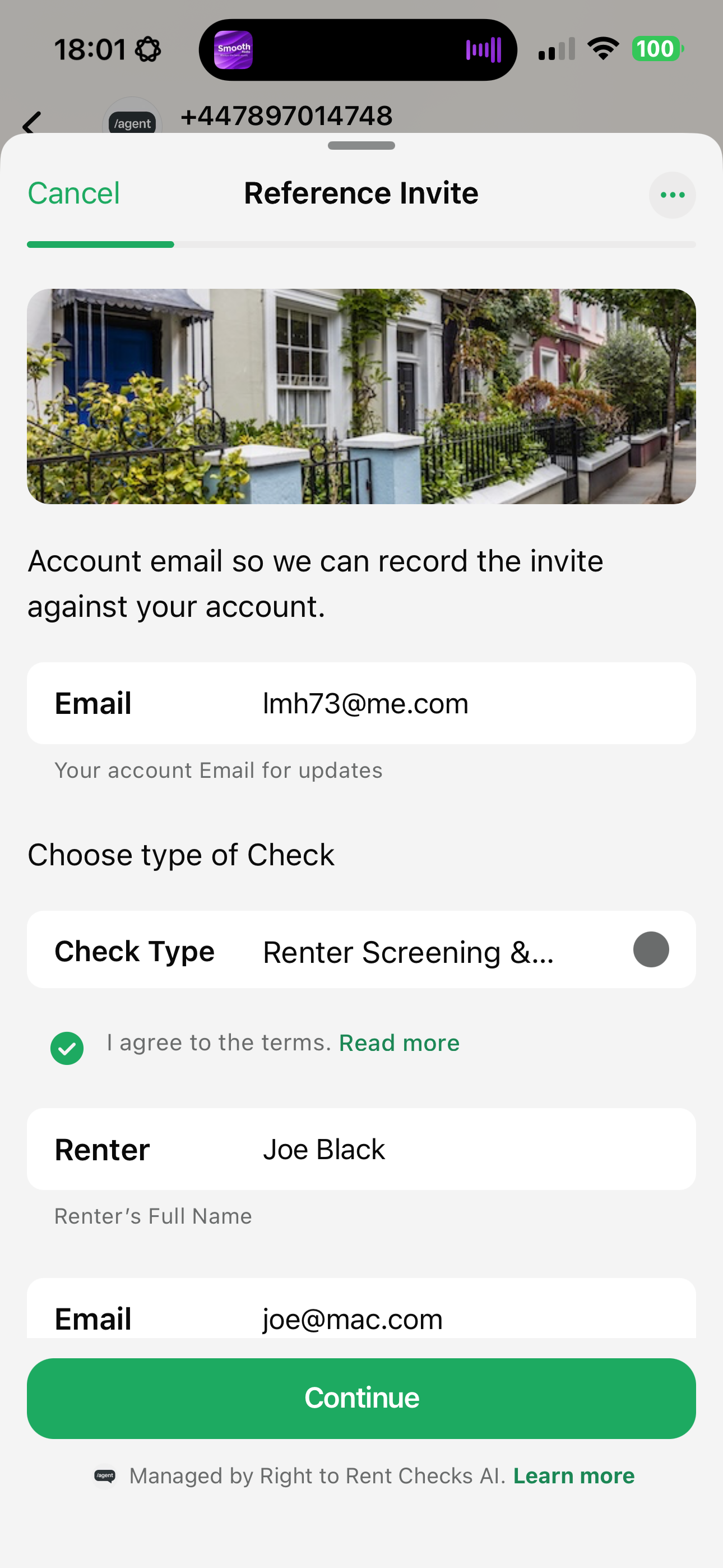Tap the phone number +447897014748 header

[x=286, y=116]
